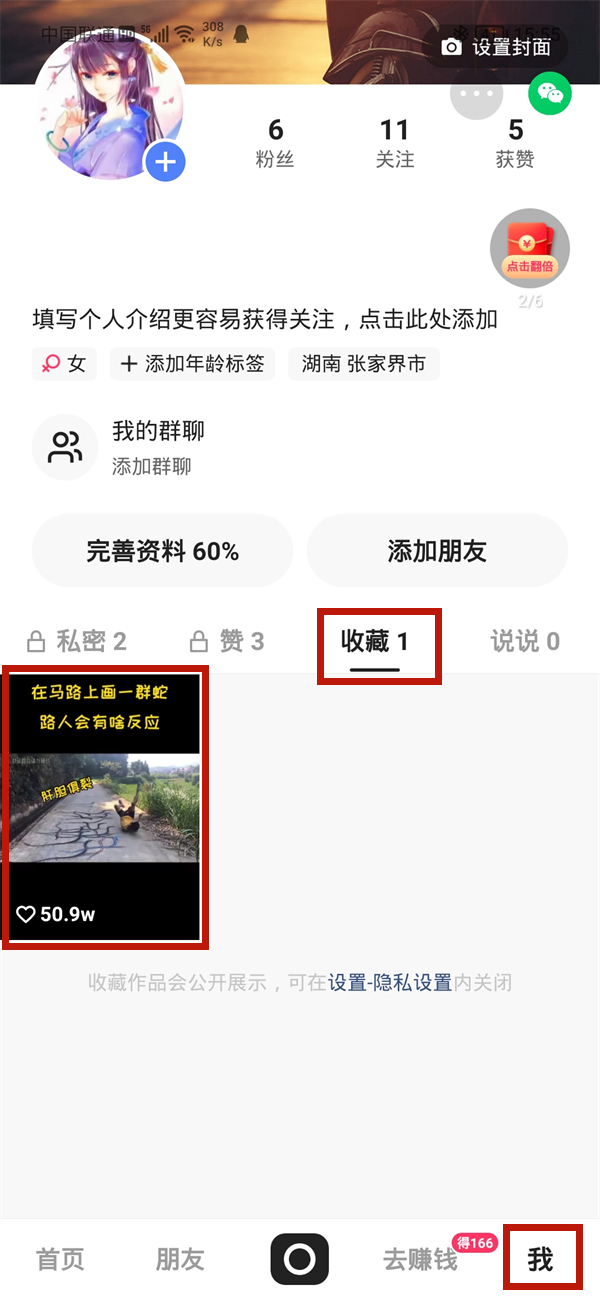The height and width of the screenshot is (1300, 600).
Task: Open the center camera record button
Action: (299, 1259)
